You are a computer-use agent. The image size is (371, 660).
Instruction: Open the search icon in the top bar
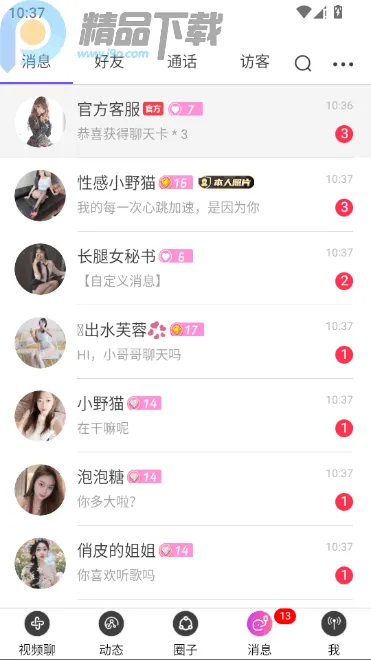coord(303,64)
